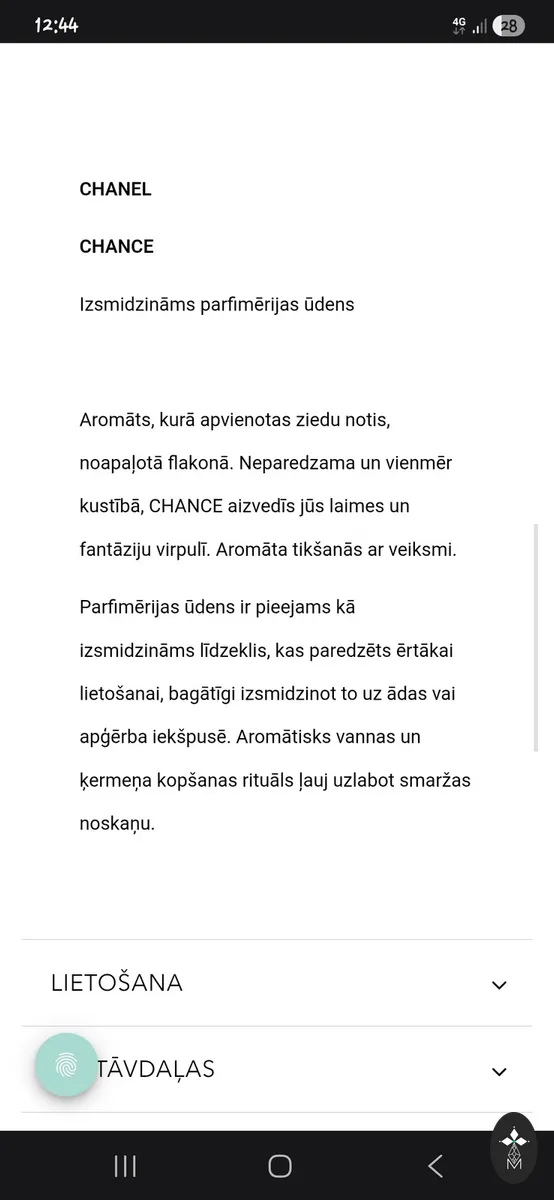
Task: Open the floating assistant icon at bottom right
Action: 515,1148
